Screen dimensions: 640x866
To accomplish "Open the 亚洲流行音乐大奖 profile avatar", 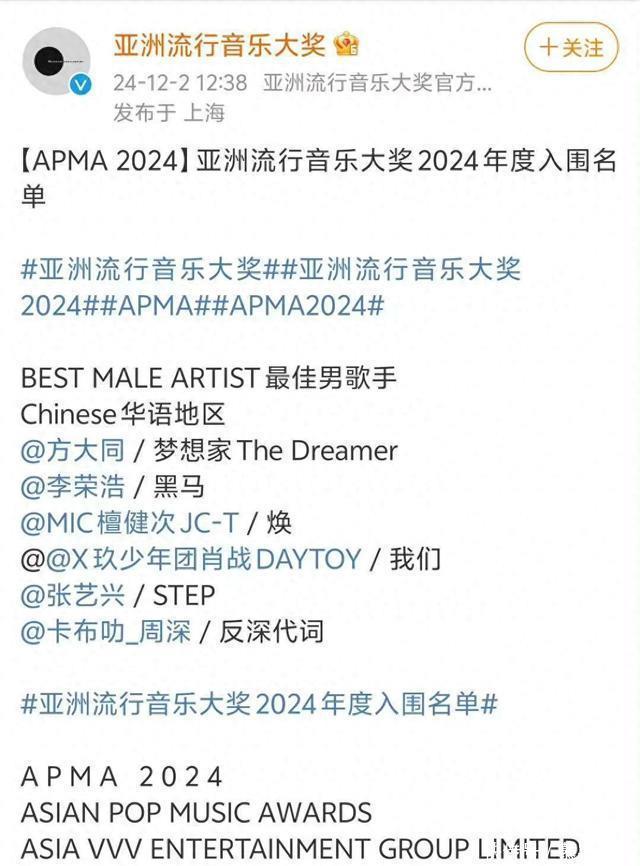I will click(x=57, y=61).
